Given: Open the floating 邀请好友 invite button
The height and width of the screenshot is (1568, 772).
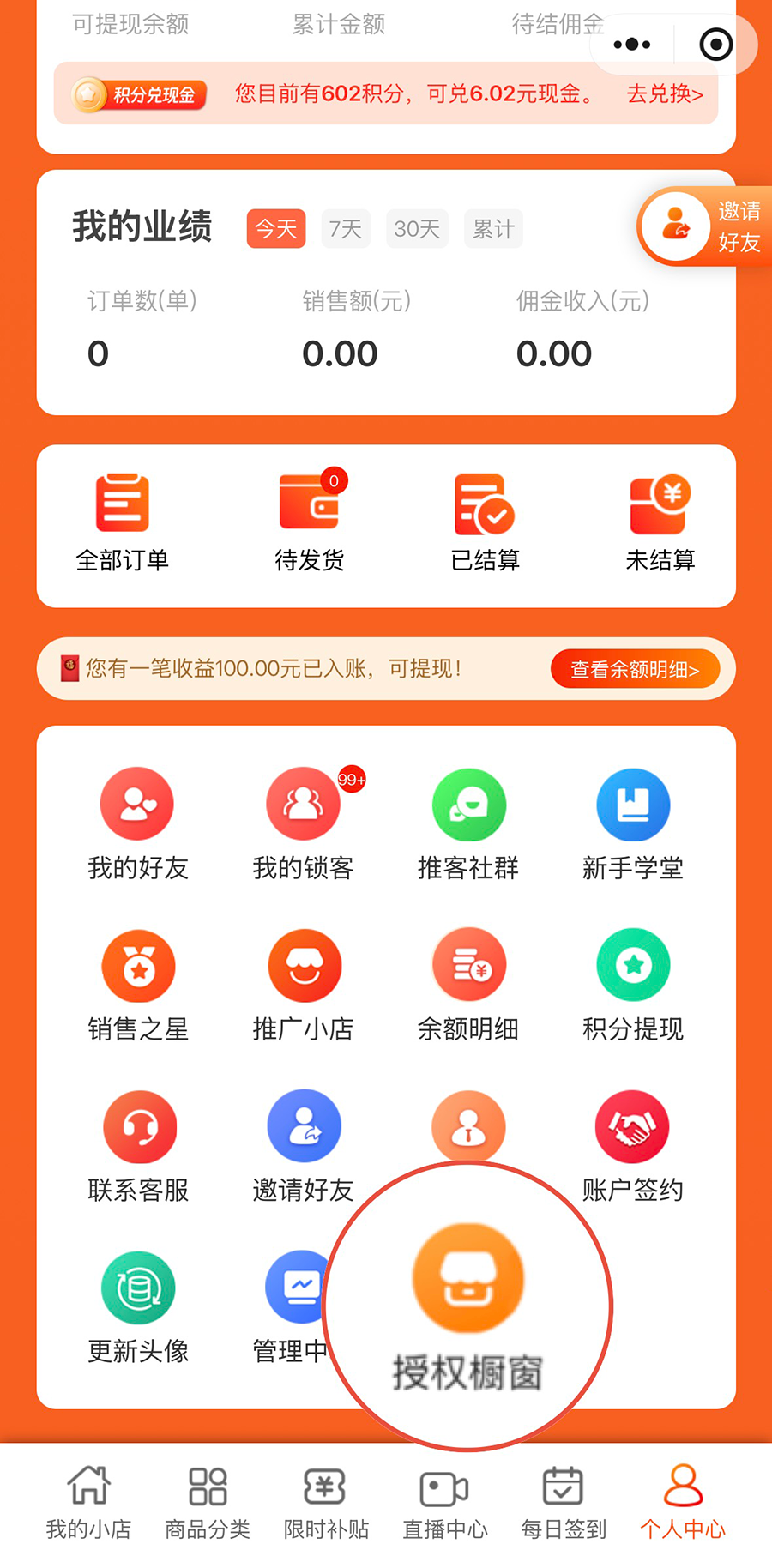Looking at the screenshot, I should point(703,226).
